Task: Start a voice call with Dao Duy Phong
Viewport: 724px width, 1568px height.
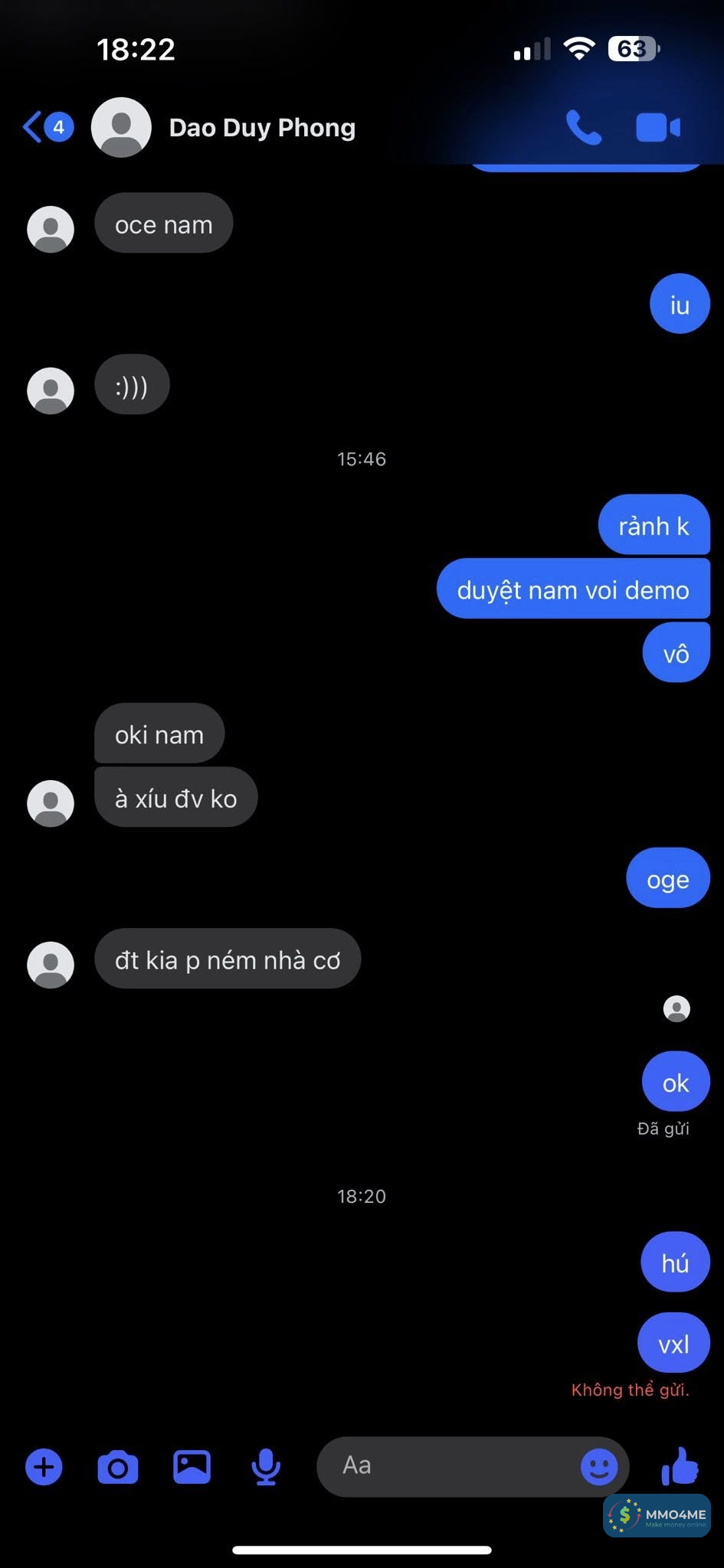Action: (x=583, y=127)
